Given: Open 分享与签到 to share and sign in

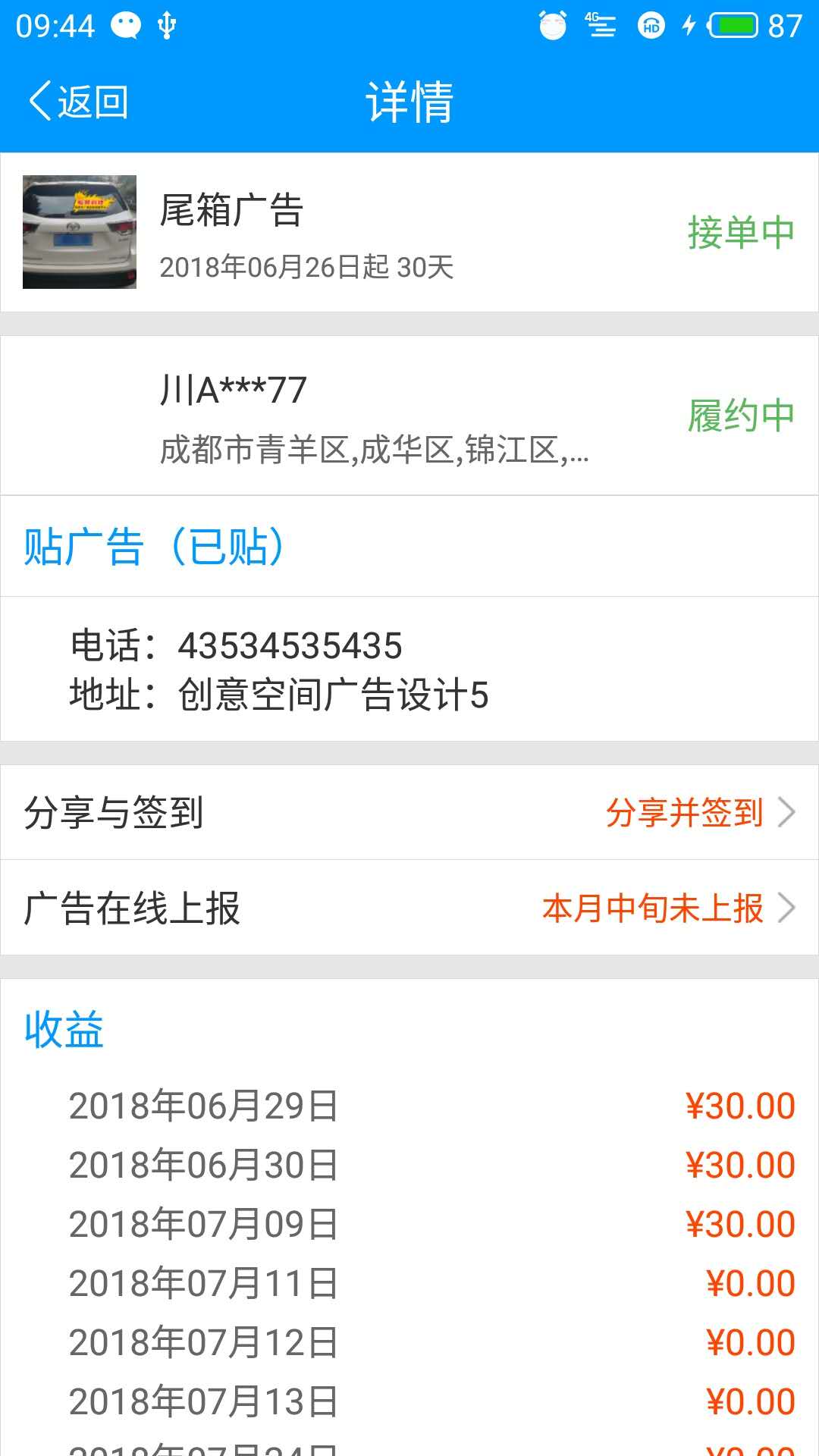Looking at the screenshot, I should pos(409,812).
